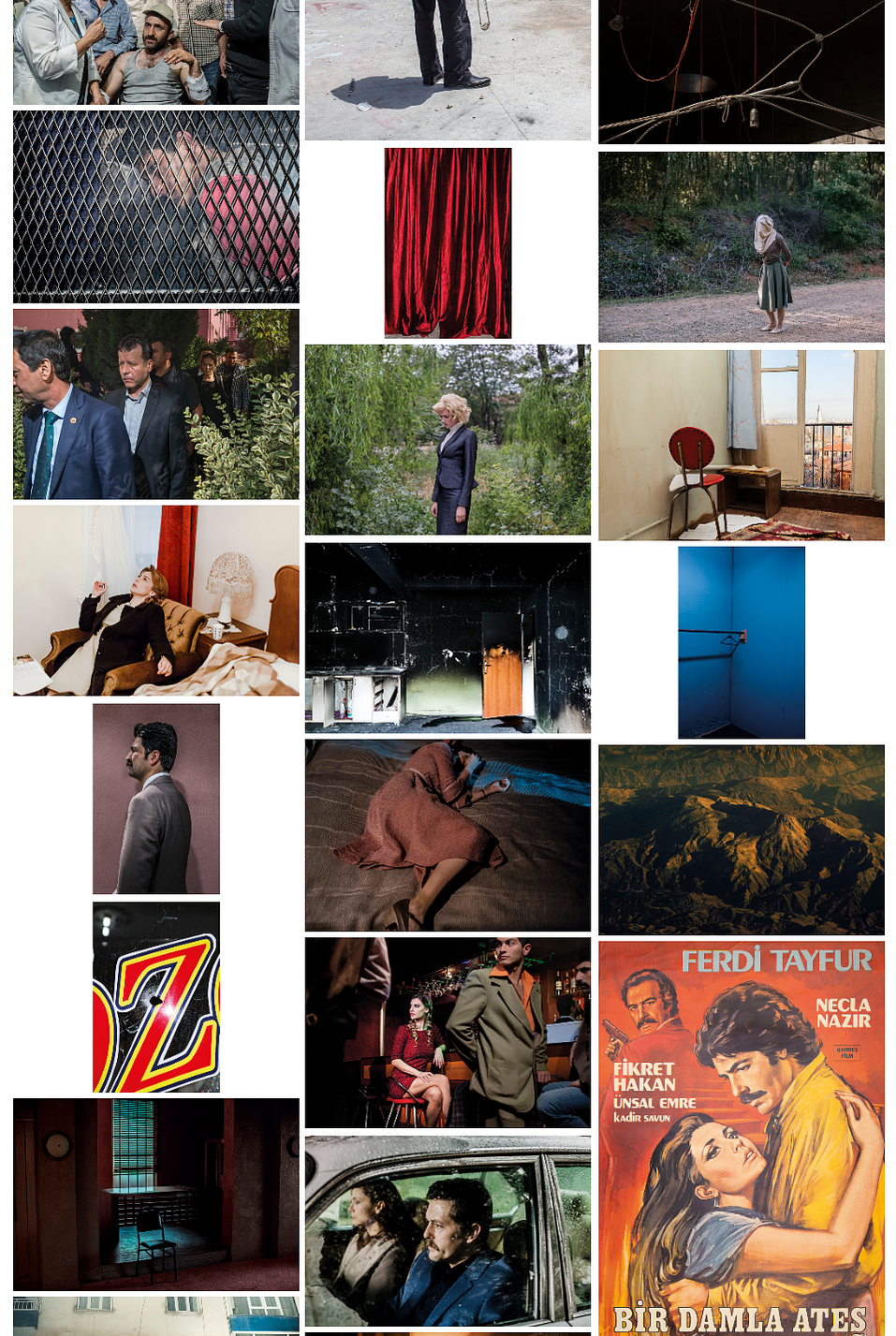Open blonde woman among willow trees photo

tap(448, 439)
